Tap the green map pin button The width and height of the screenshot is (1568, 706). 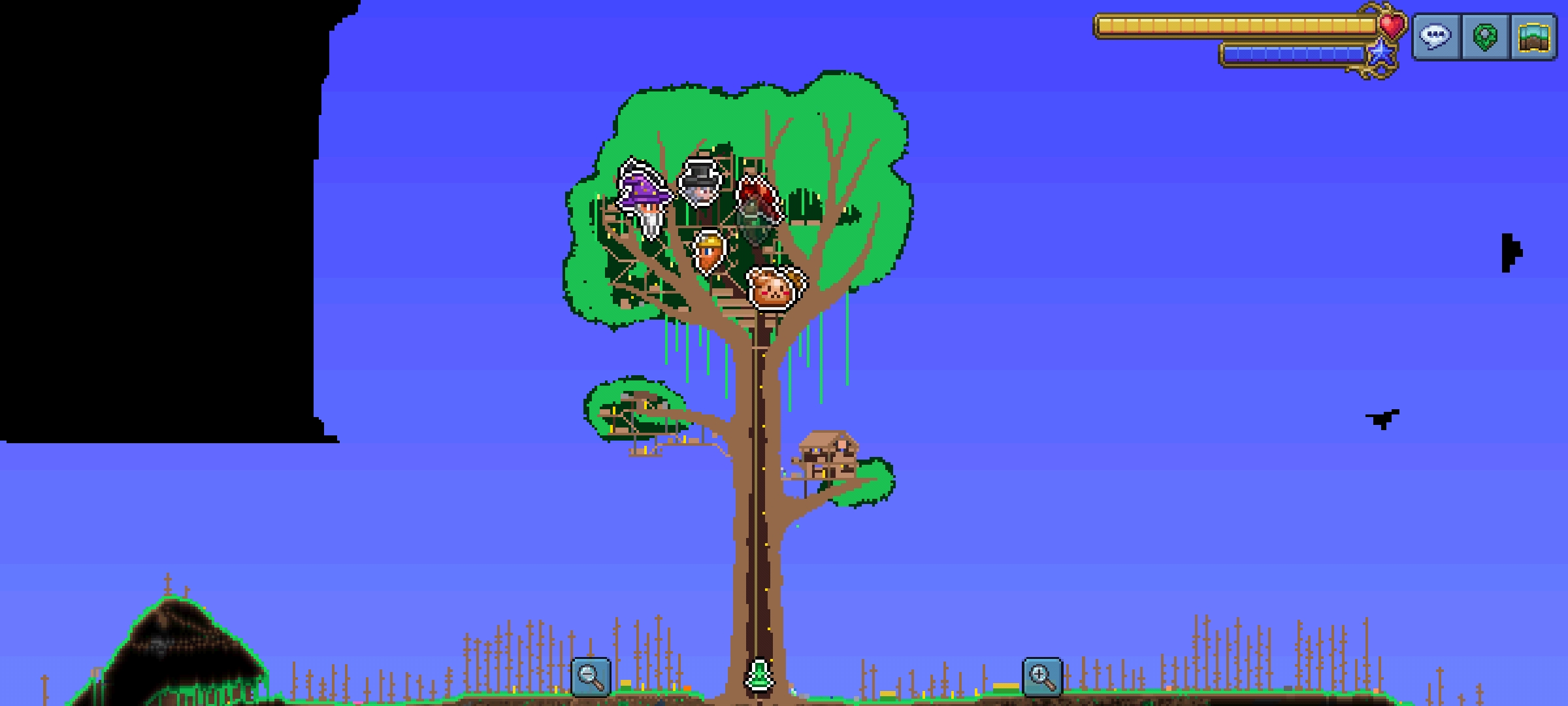[1485, 37]
